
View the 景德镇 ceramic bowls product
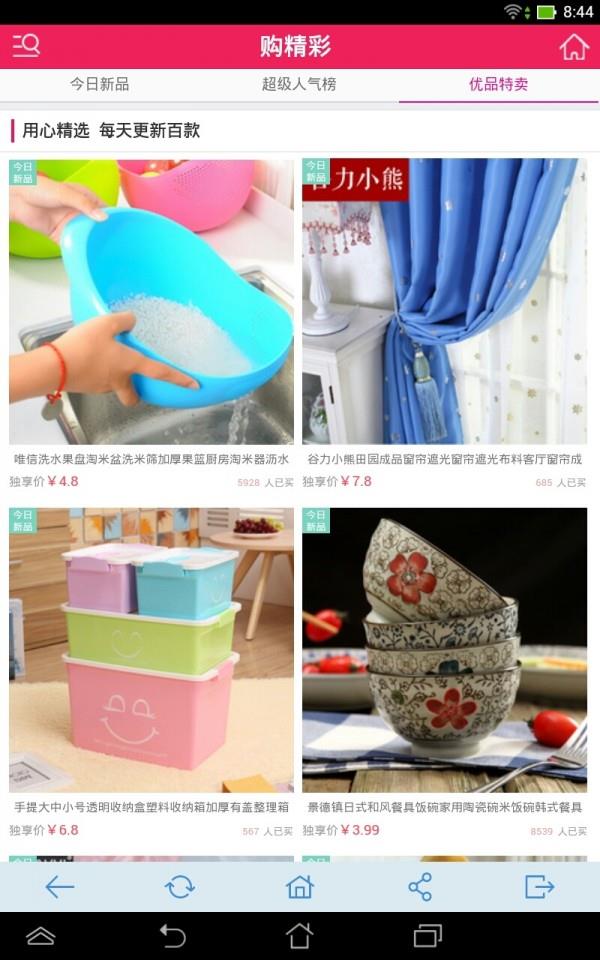[445, 650]
